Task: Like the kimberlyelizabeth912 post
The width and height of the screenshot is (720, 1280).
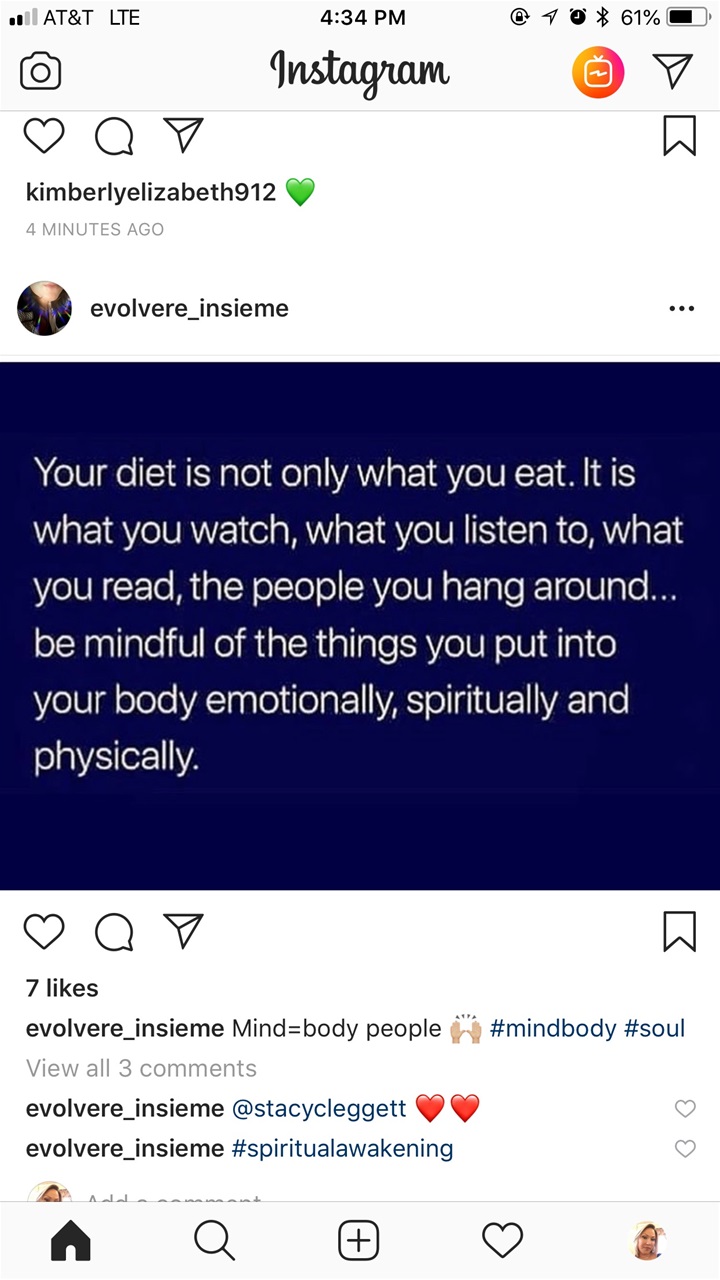Action: tap(43, 136)
